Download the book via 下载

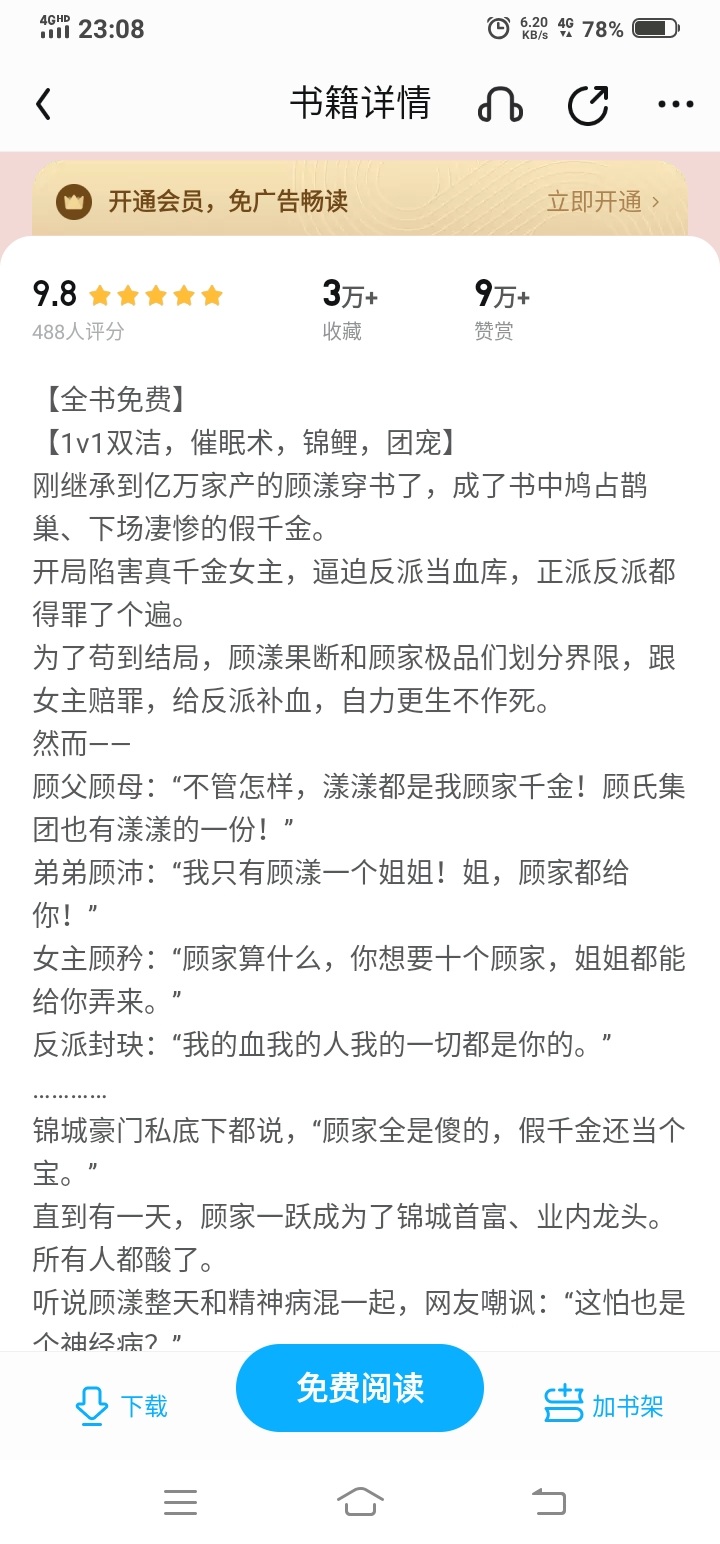[x=122, y=1406]
